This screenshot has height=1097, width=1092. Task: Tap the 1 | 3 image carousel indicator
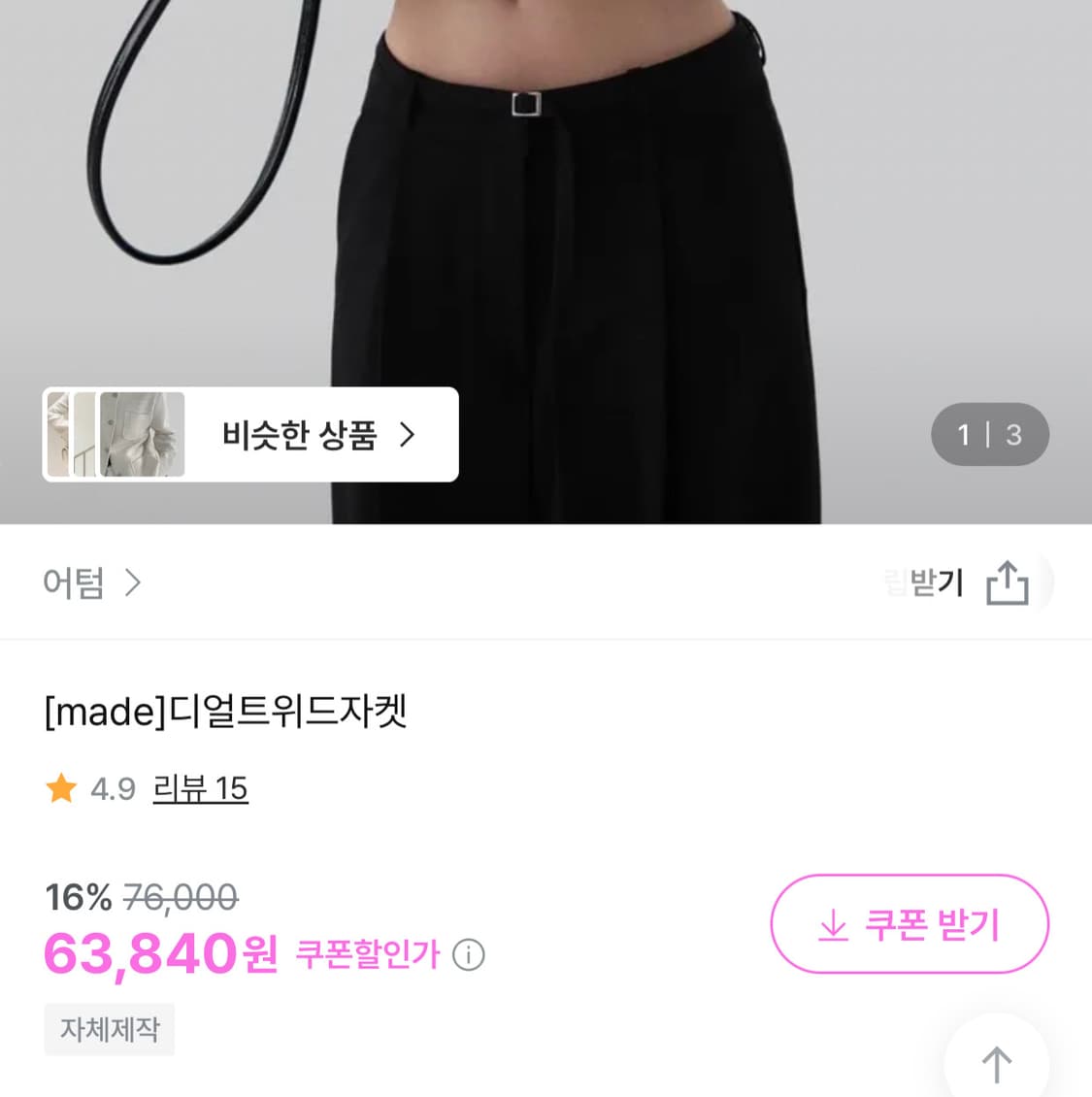pyautogui.click(x=989, y=435)
